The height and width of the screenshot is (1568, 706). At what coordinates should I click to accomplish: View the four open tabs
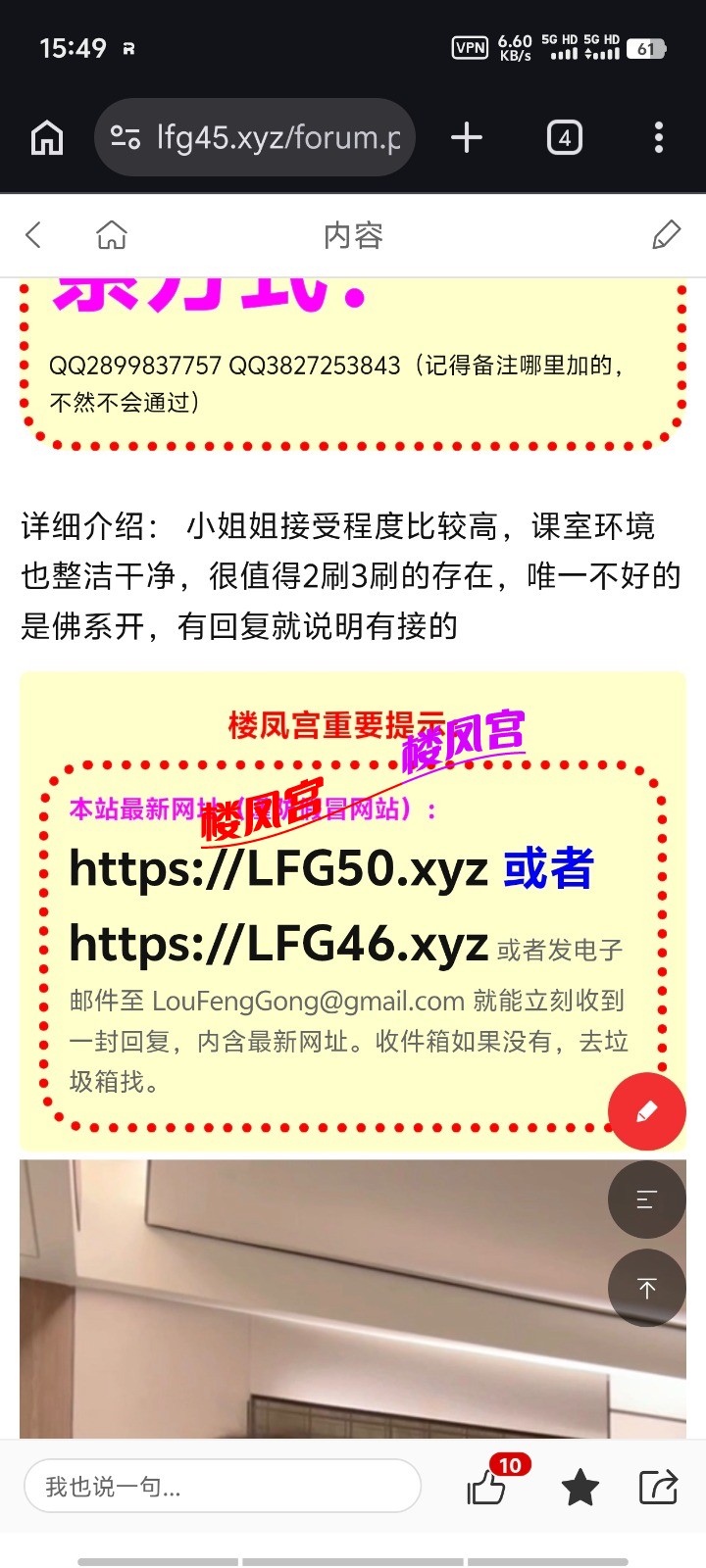564,138
